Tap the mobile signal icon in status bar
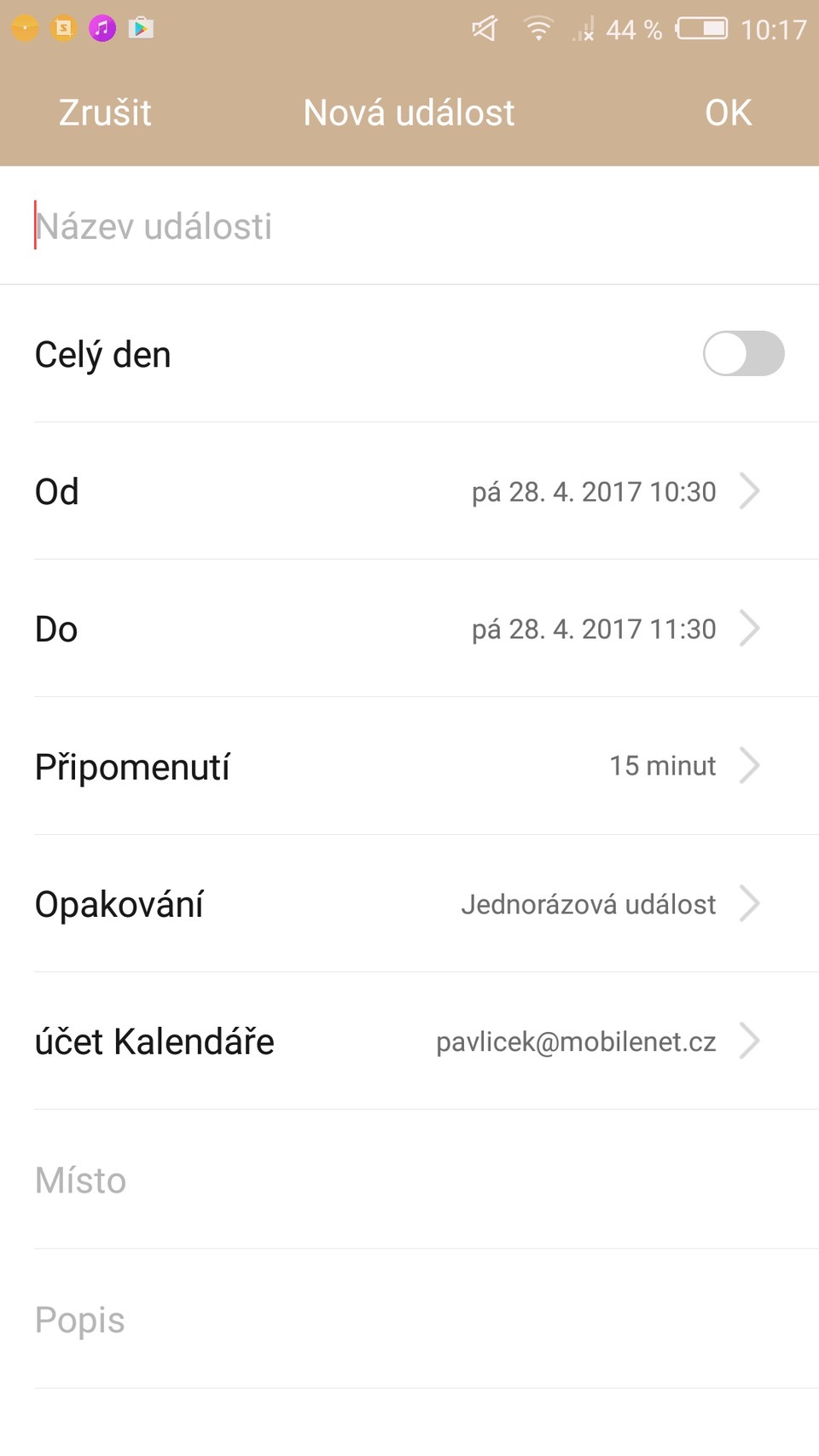The height and width of the screenshot is (1456, 819). click(584, 31)
